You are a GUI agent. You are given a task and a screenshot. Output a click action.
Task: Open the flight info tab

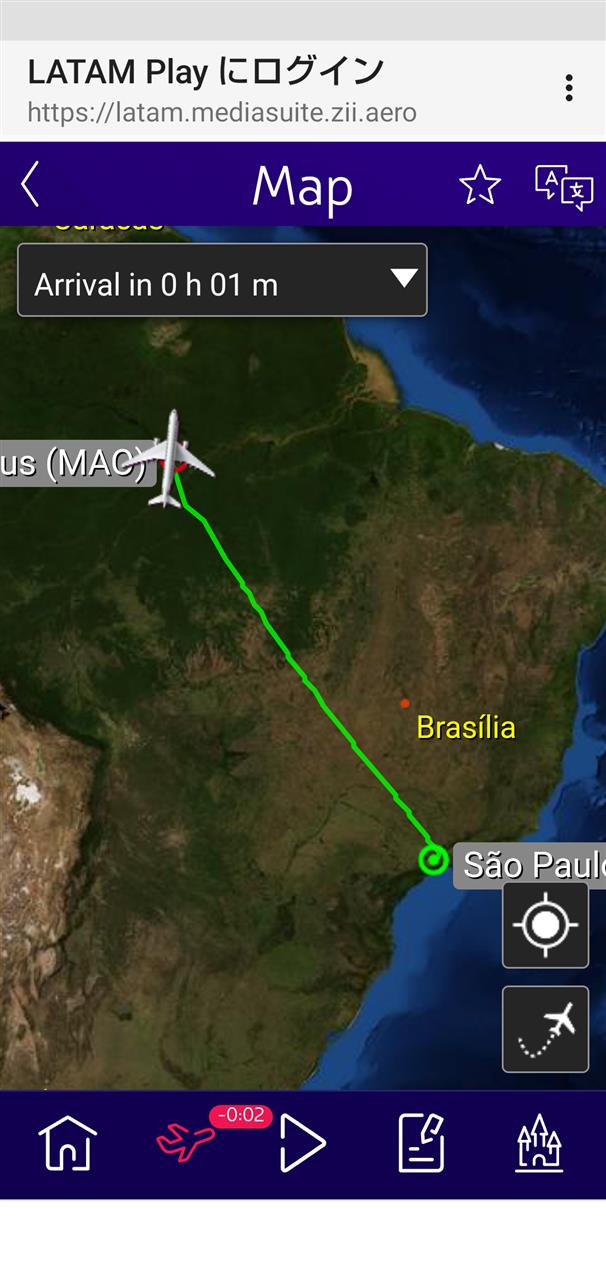(x=186, y=1143)
